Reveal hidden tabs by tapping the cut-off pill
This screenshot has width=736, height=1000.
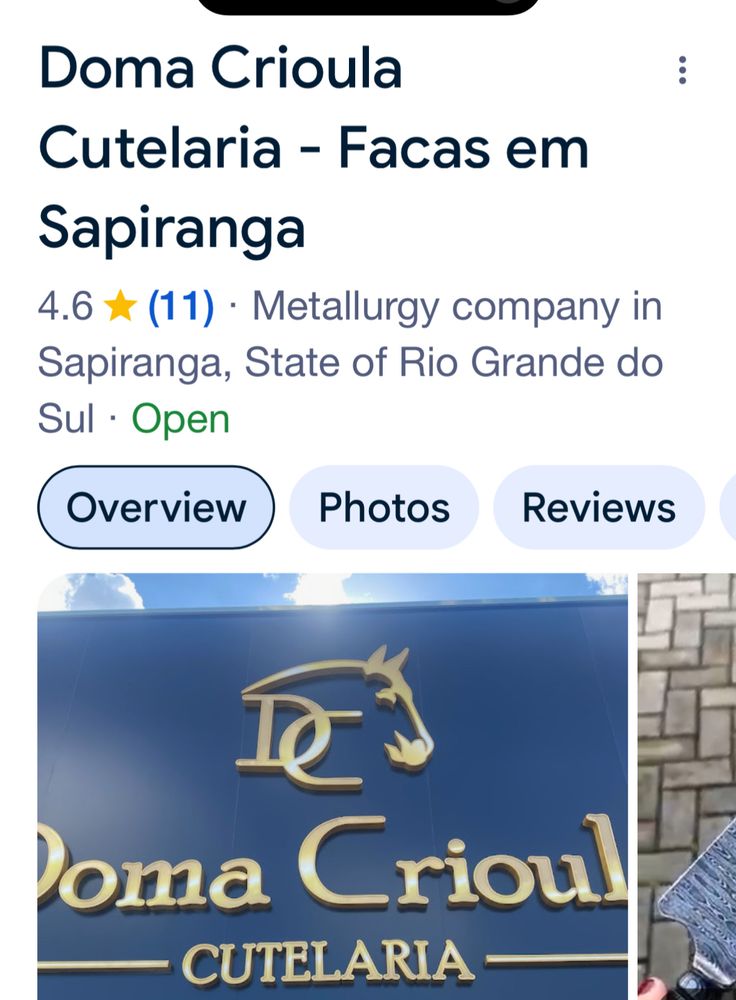(729, 507)
